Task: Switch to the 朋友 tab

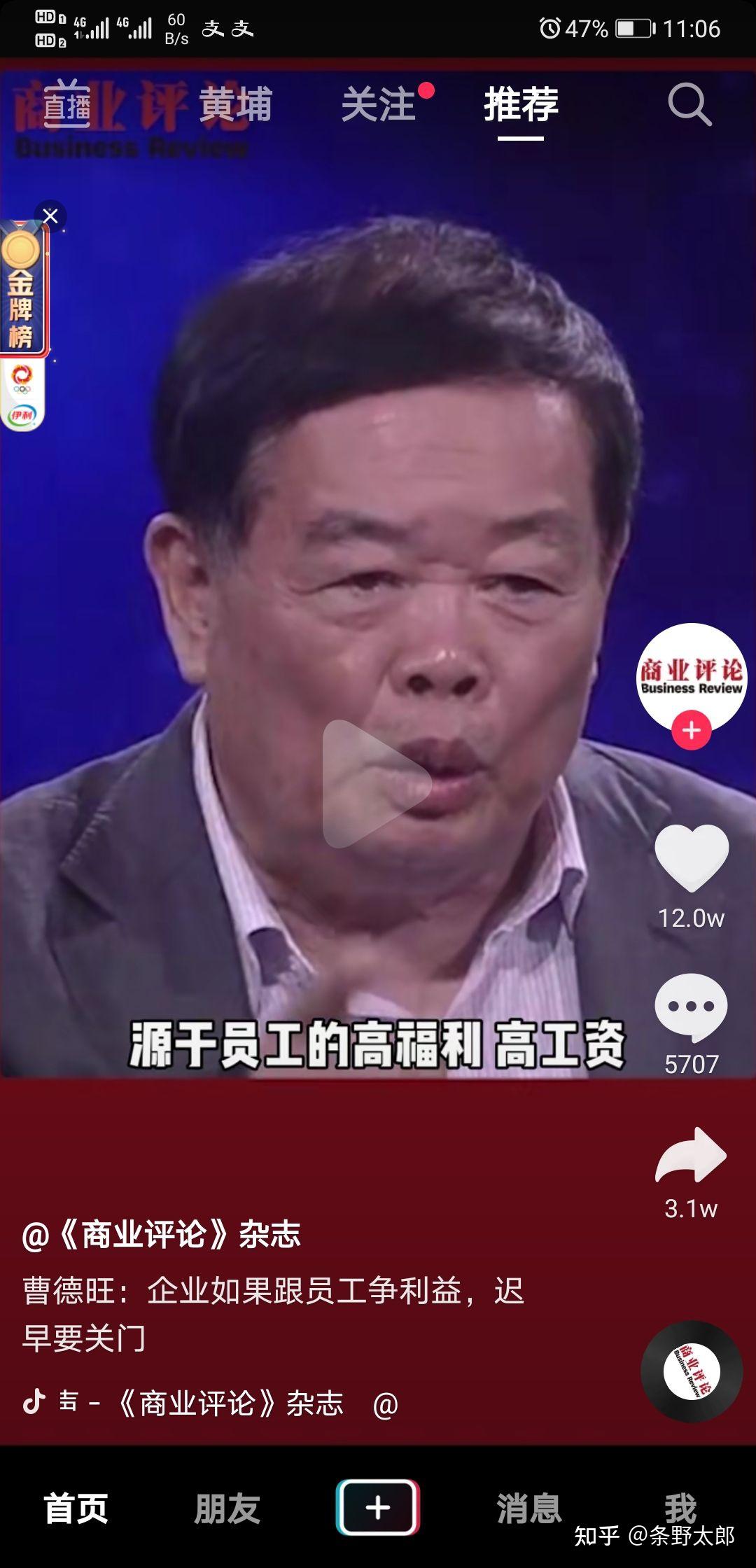Action: (x=227, y=1508)
